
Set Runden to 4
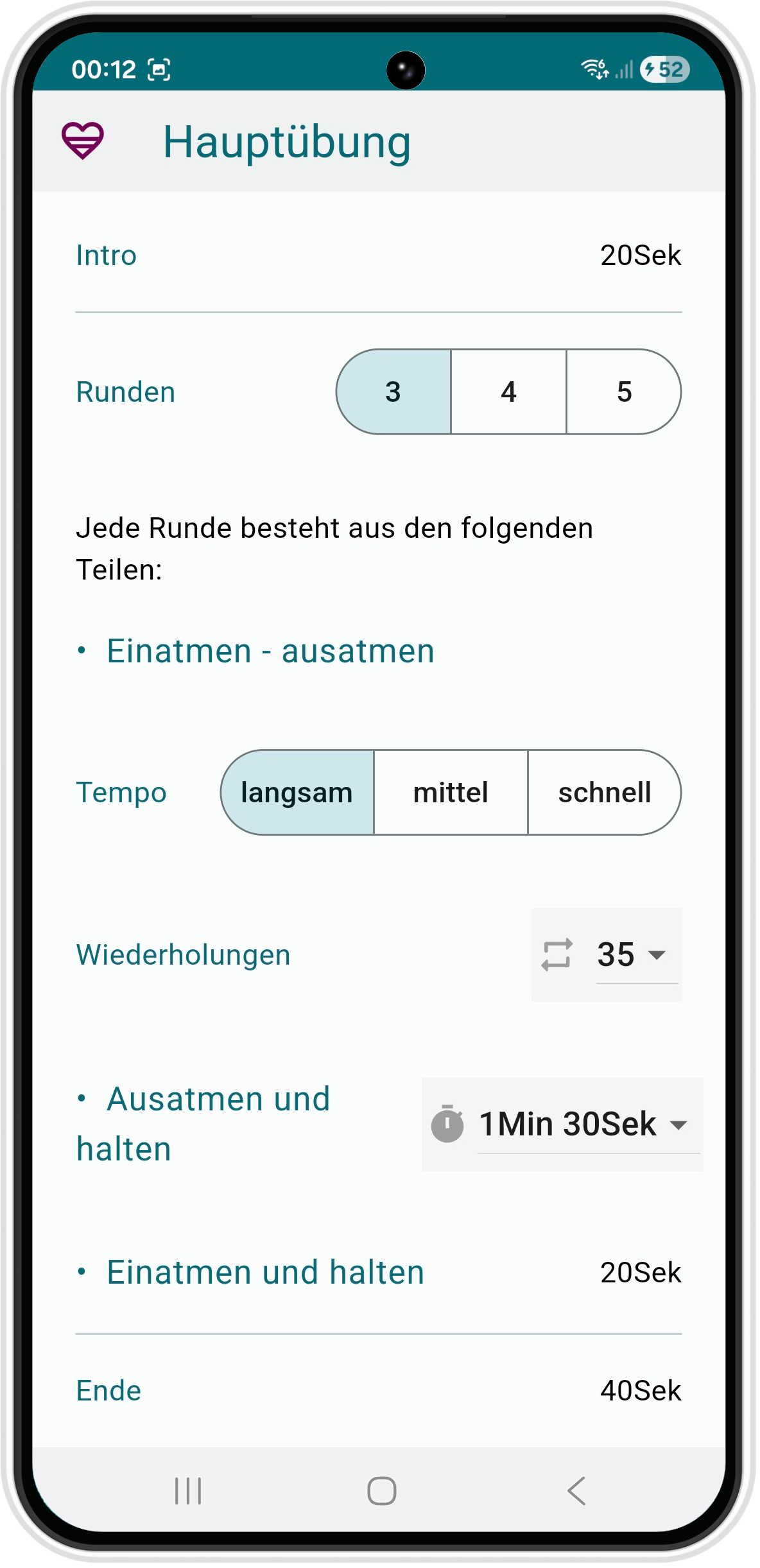coord(508,392)
